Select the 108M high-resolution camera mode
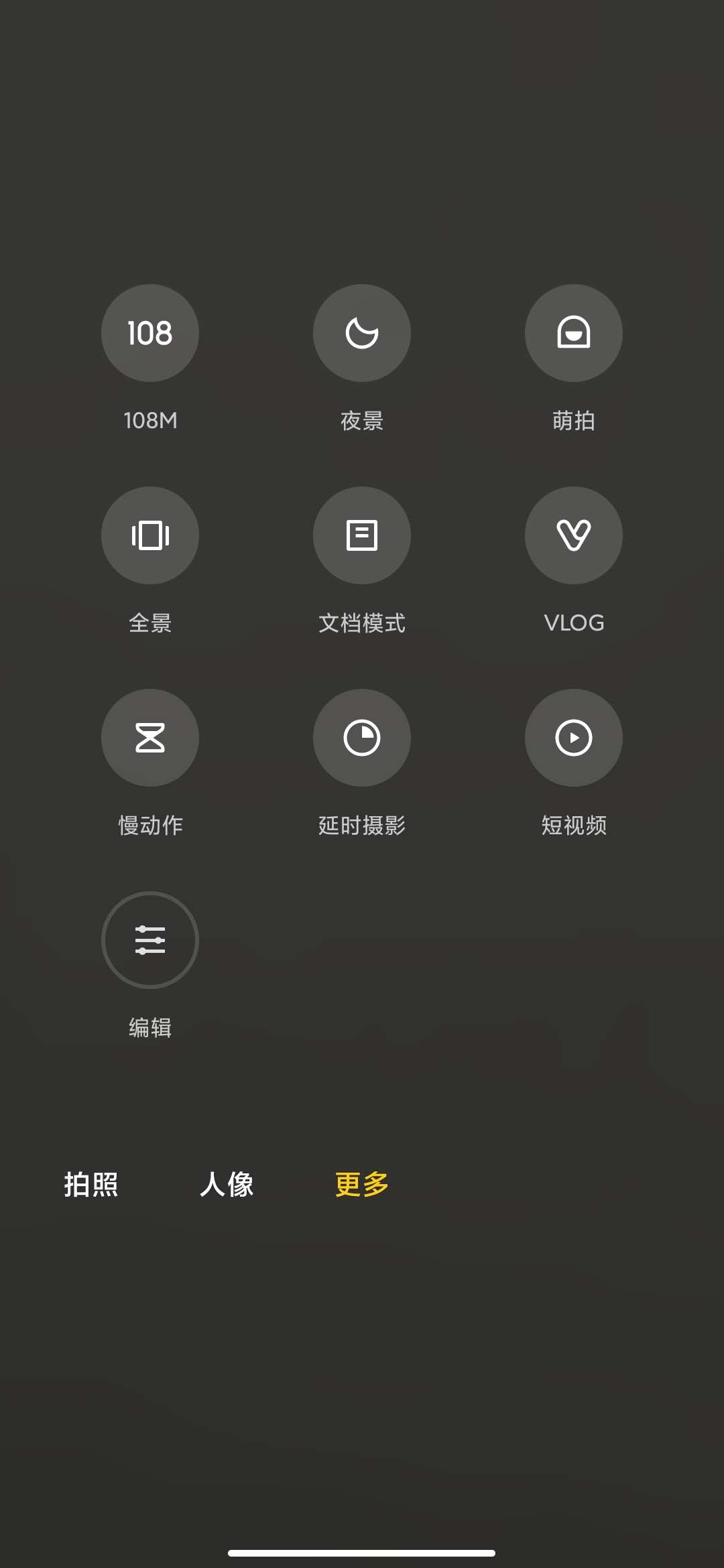Viewport: 724px width, 1568px height. [x=149, y=333]
